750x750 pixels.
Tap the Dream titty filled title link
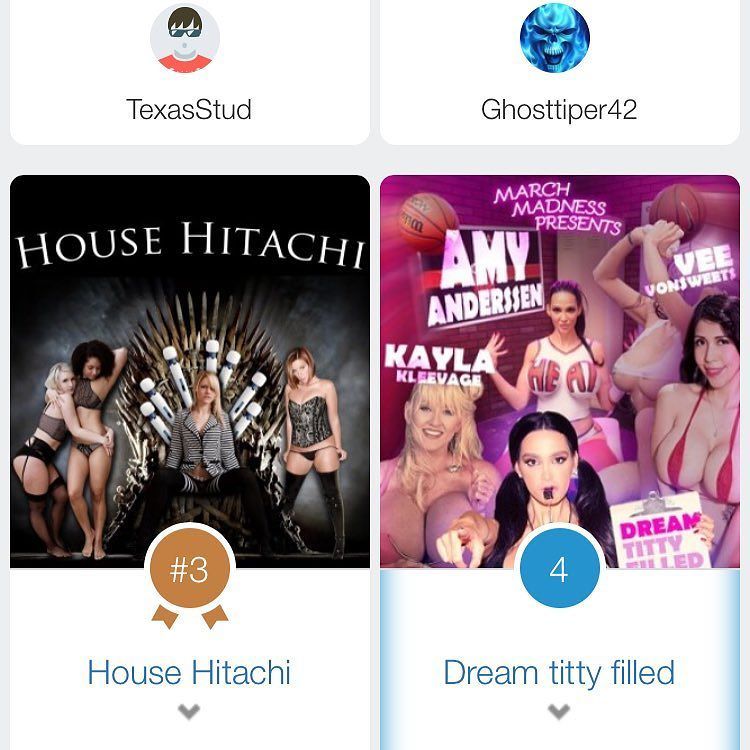(559, 672)
